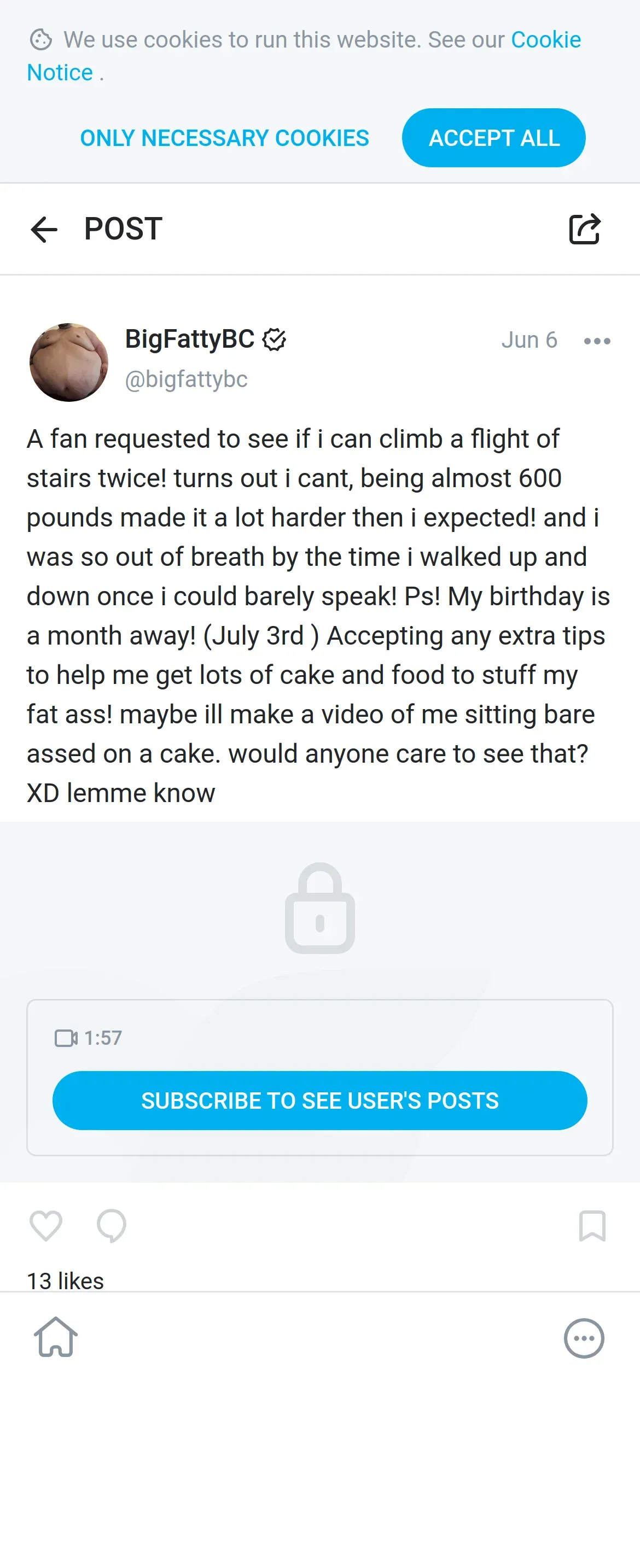This screenshot has width=640, height=1568.
Task: Open the Cookie Notice link
Action: click(x=545, y=40)
